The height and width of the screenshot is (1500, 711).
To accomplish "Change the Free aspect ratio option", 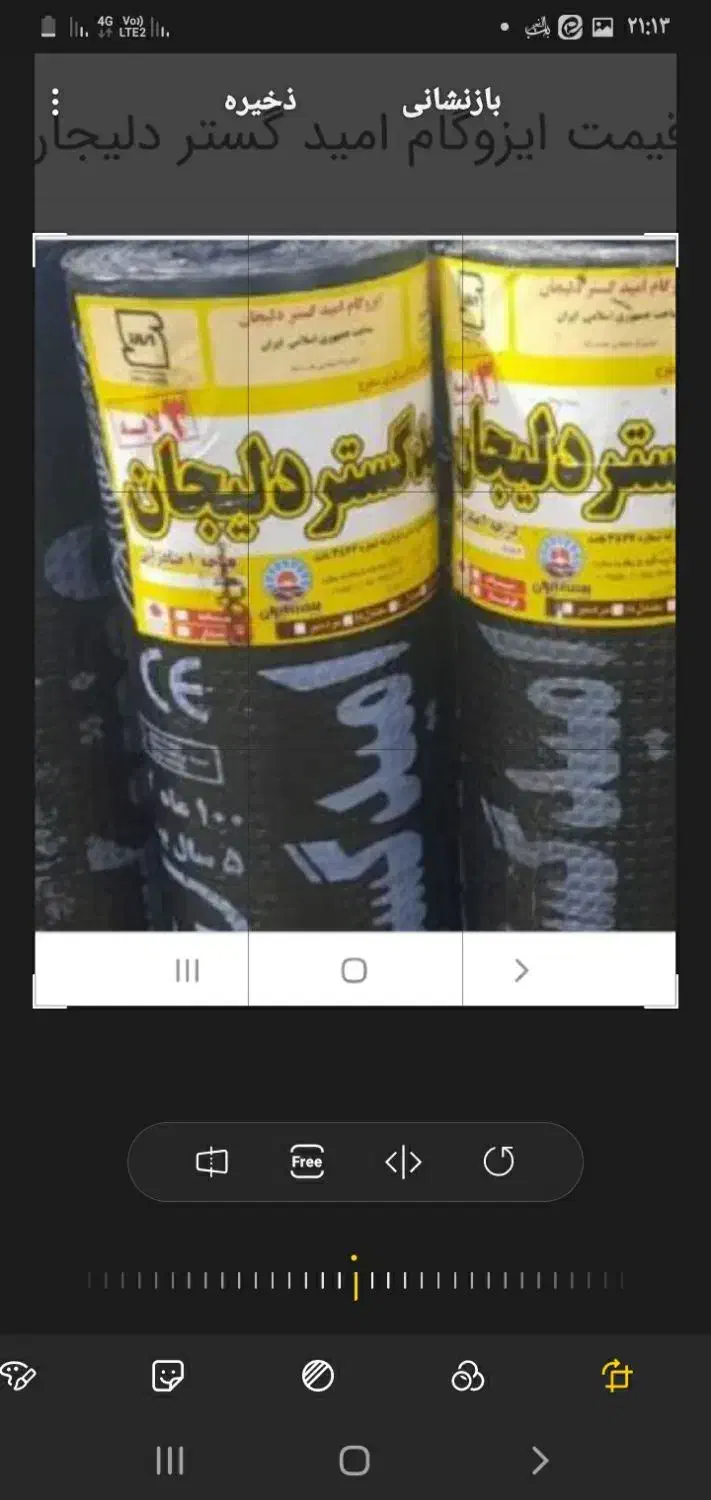I will (x=307, y=1162).
